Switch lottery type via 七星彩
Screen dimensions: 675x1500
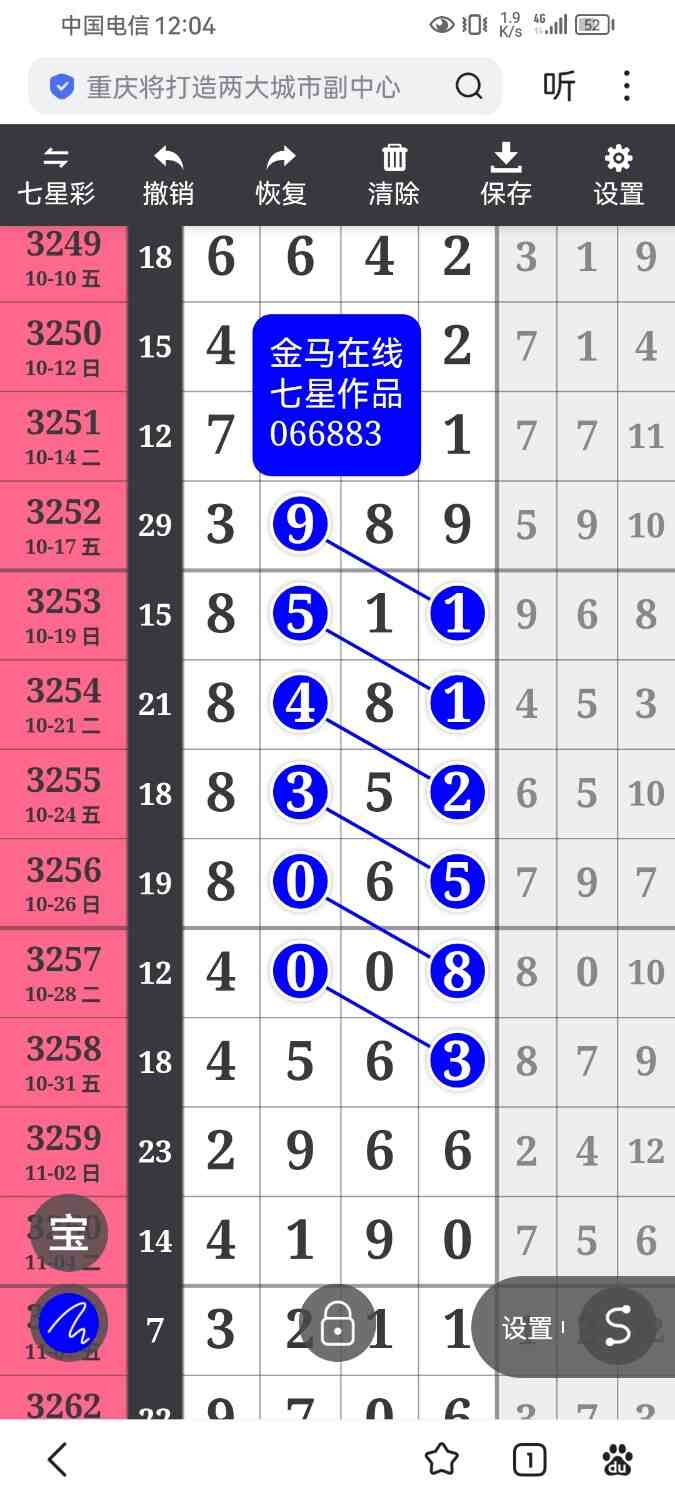click(x=56, y=175)
